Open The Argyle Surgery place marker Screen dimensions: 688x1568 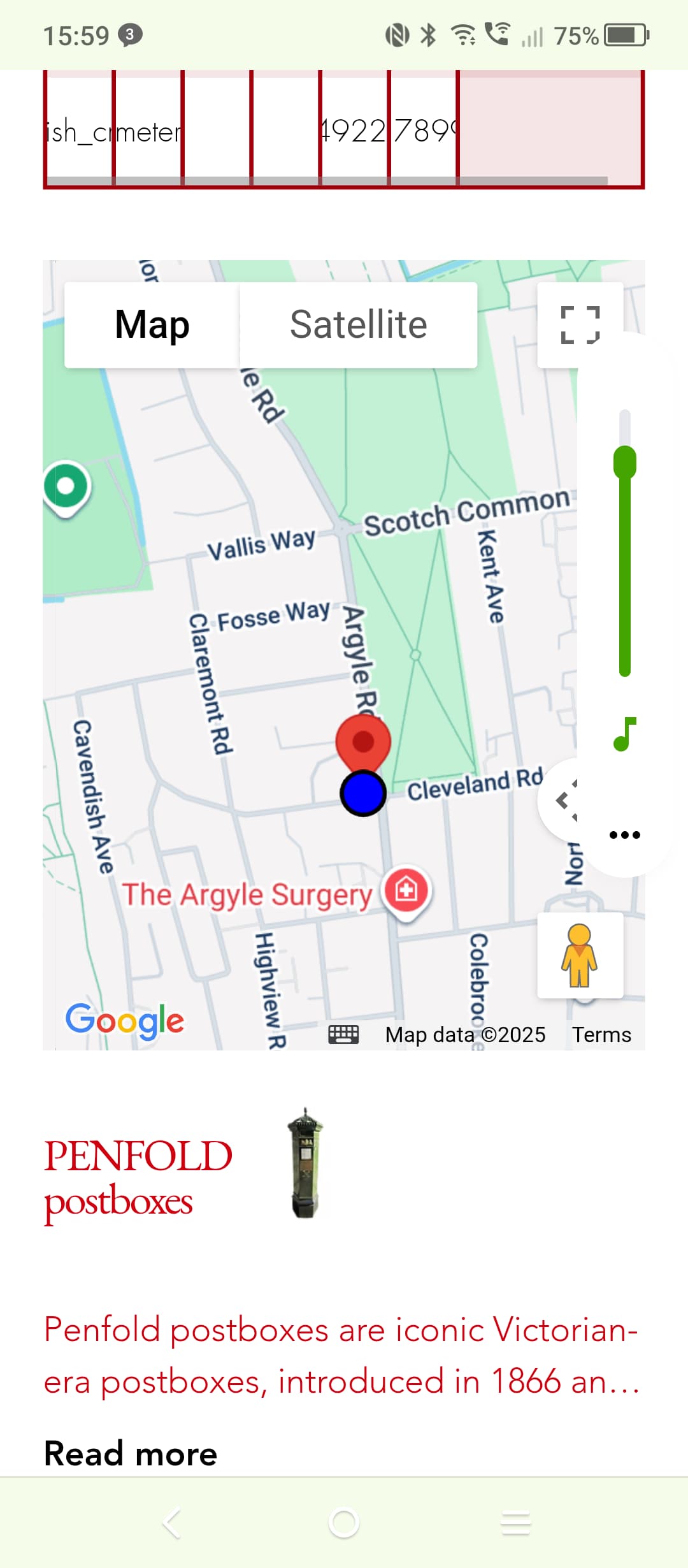(x=407, y=891)
